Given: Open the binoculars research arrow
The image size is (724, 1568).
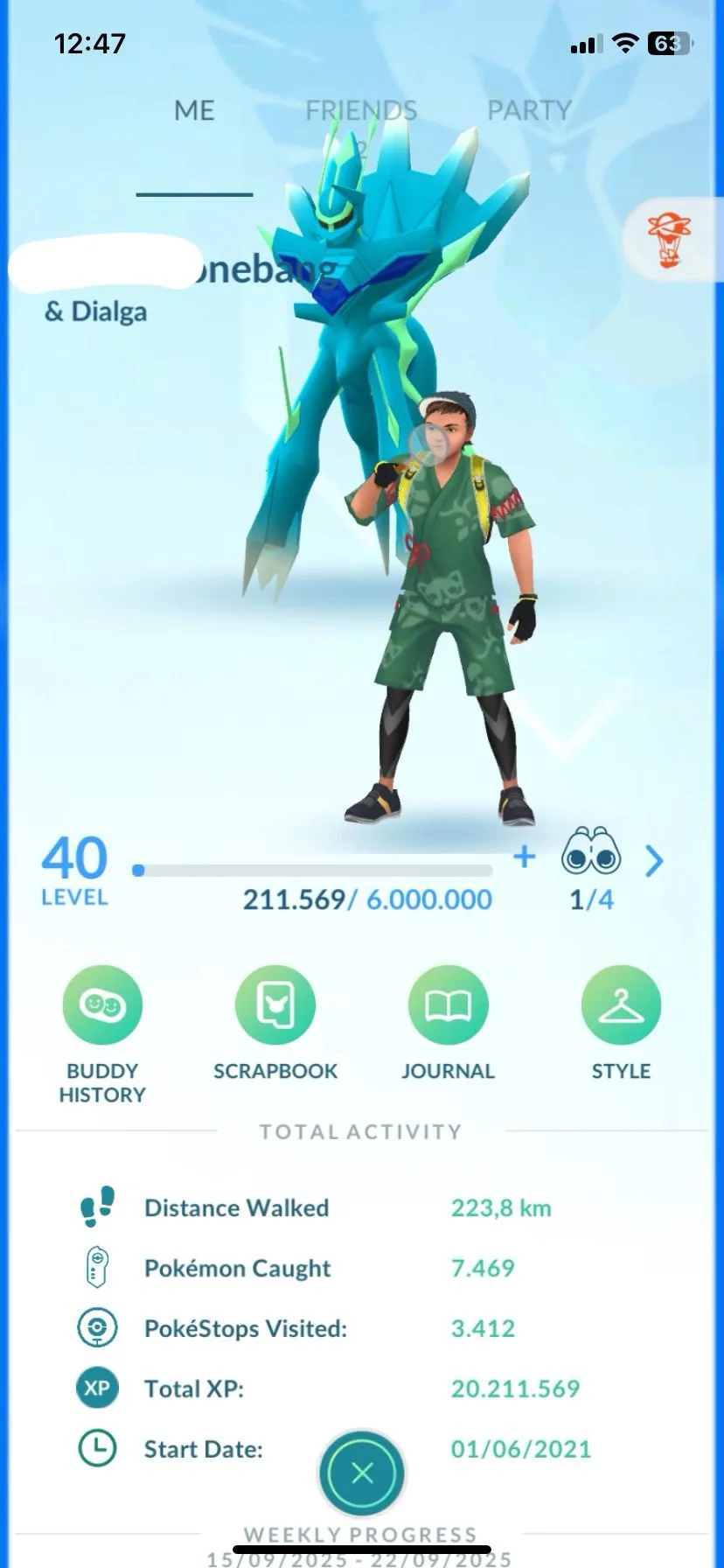Looking at the screenshot, I should (654, 861).
